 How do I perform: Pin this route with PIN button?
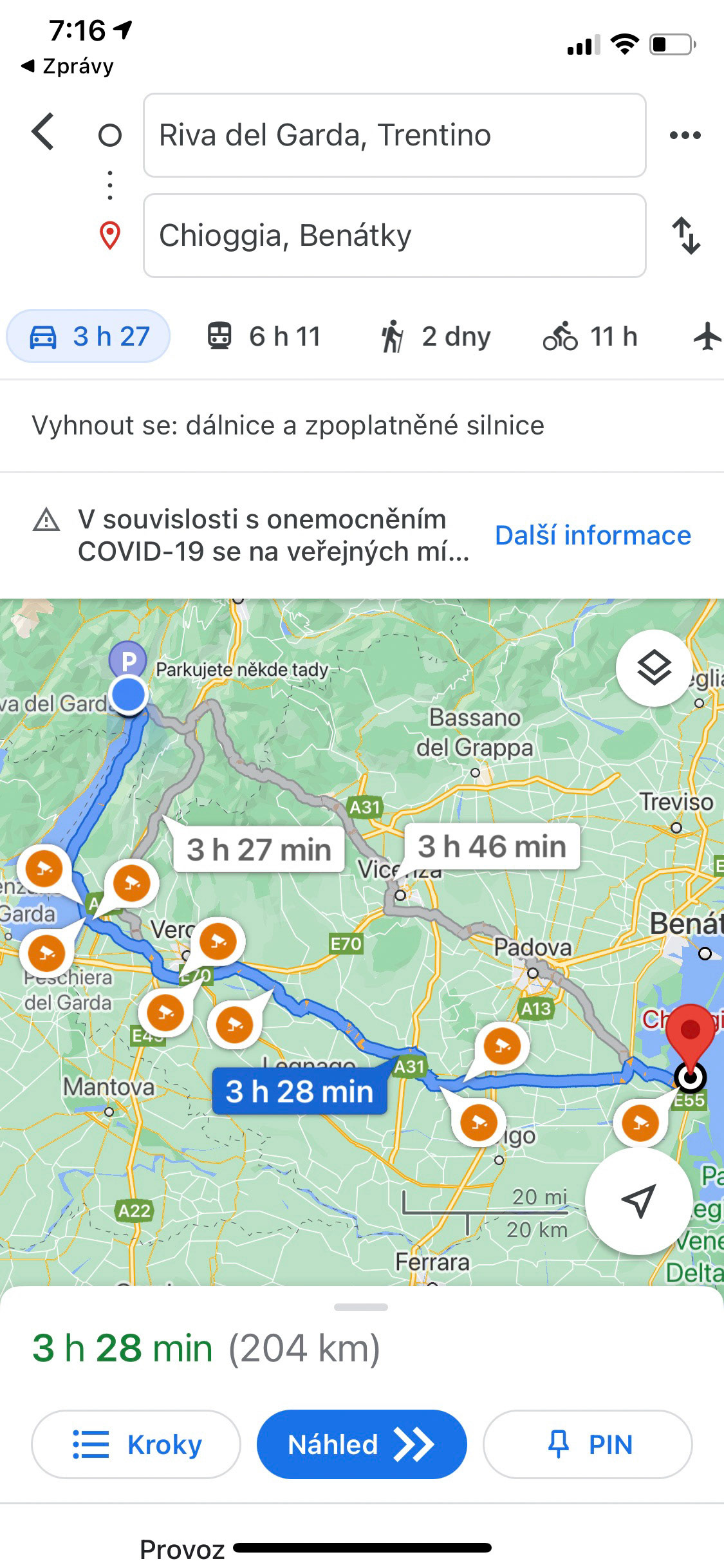[x=588, y=1444]
